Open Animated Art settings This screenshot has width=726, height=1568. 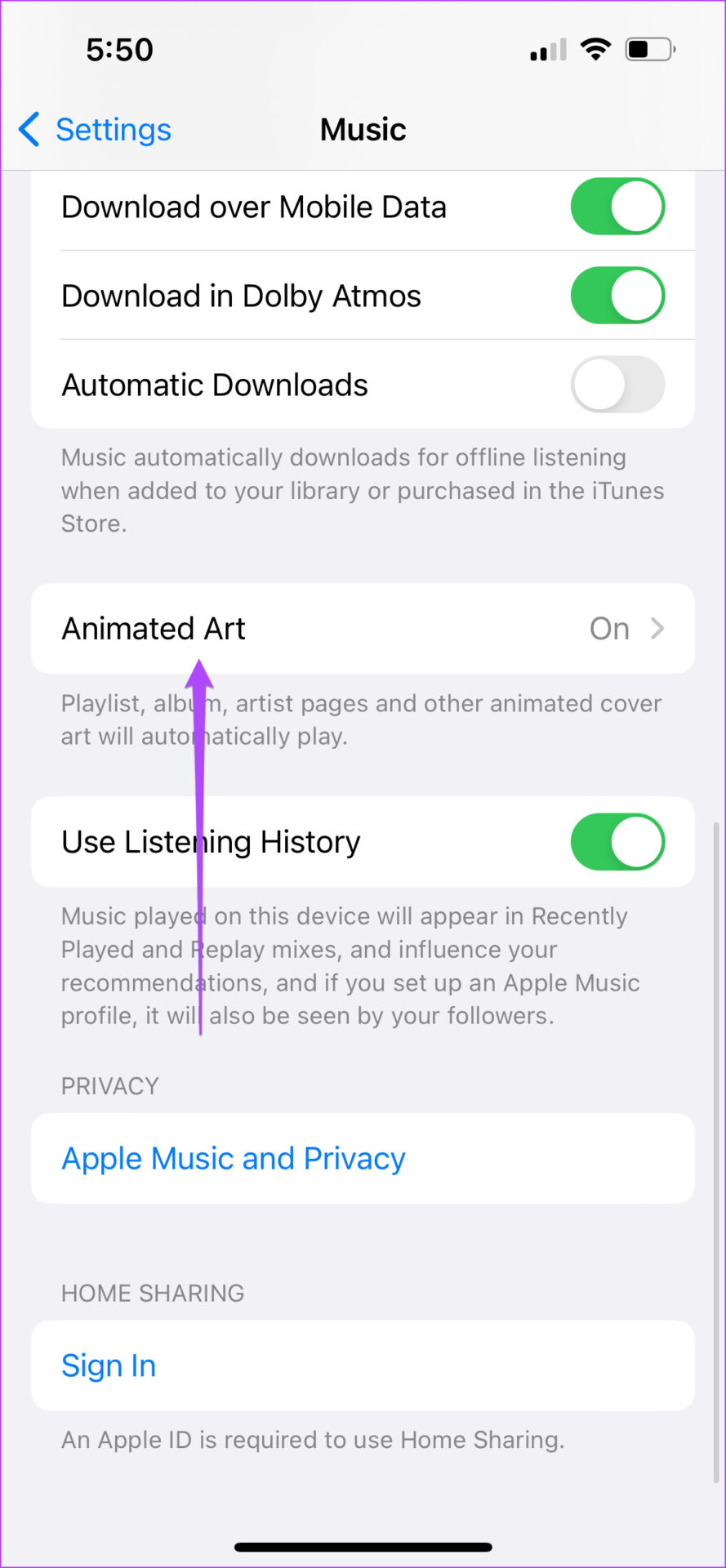[x=363, y=629]
